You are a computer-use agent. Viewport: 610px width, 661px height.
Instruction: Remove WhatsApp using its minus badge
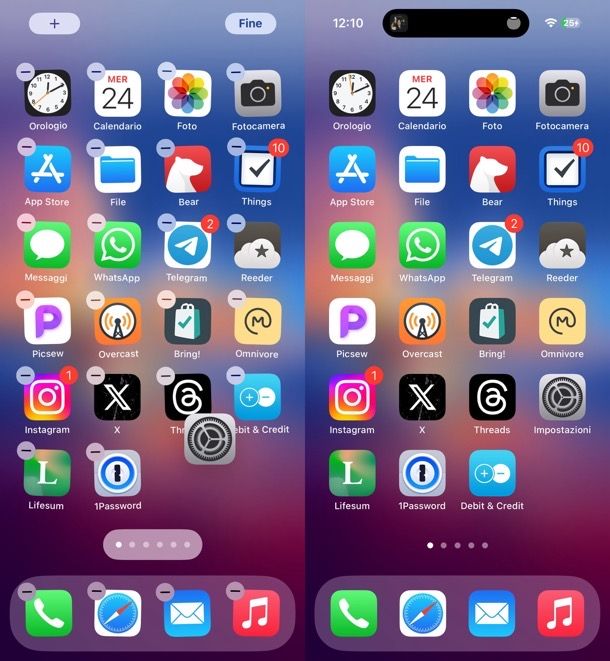96,222
